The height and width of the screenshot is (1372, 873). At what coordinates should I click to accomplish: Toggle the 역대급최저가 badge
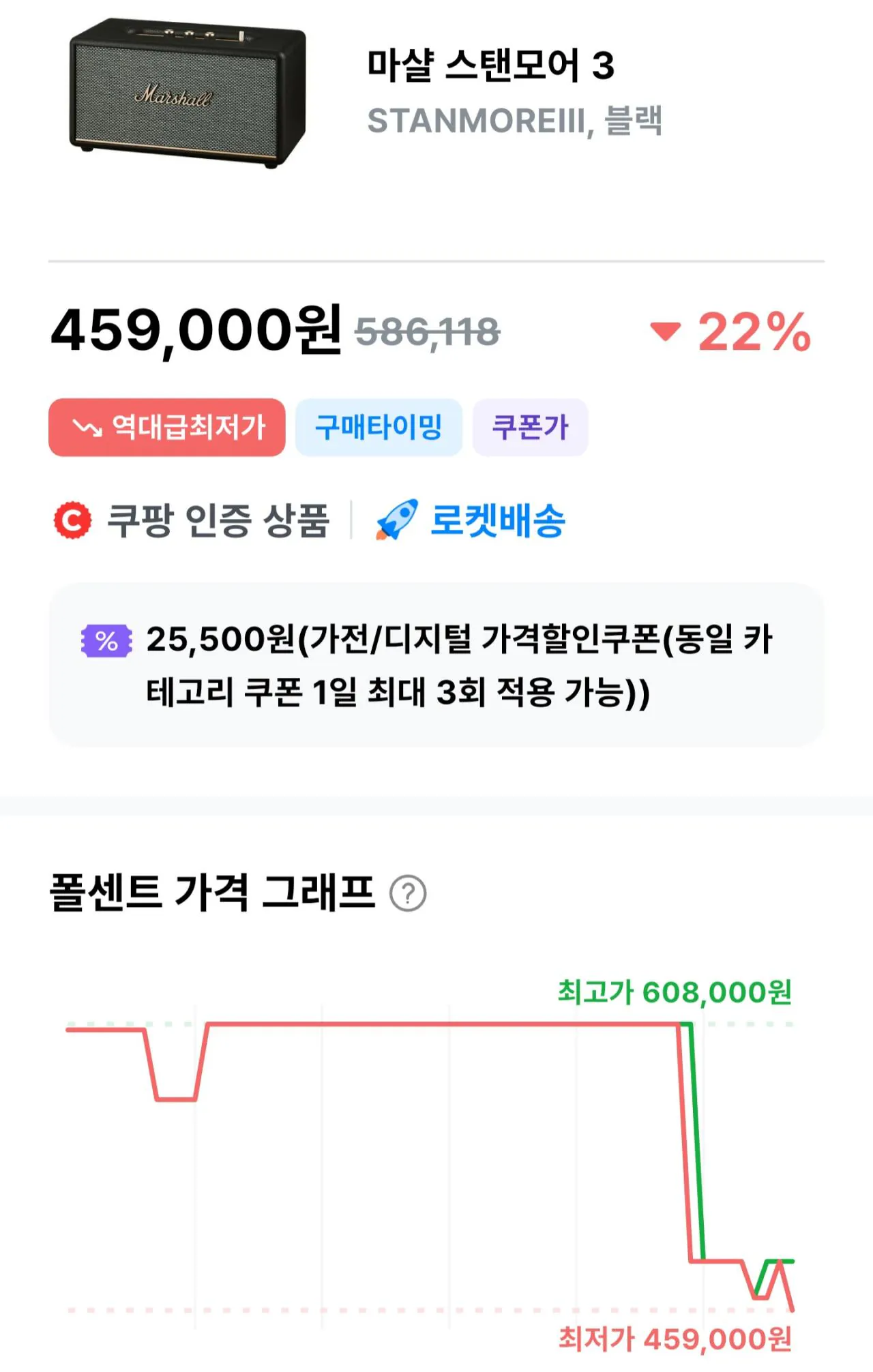pyautogui.click(x=167, y=428)
